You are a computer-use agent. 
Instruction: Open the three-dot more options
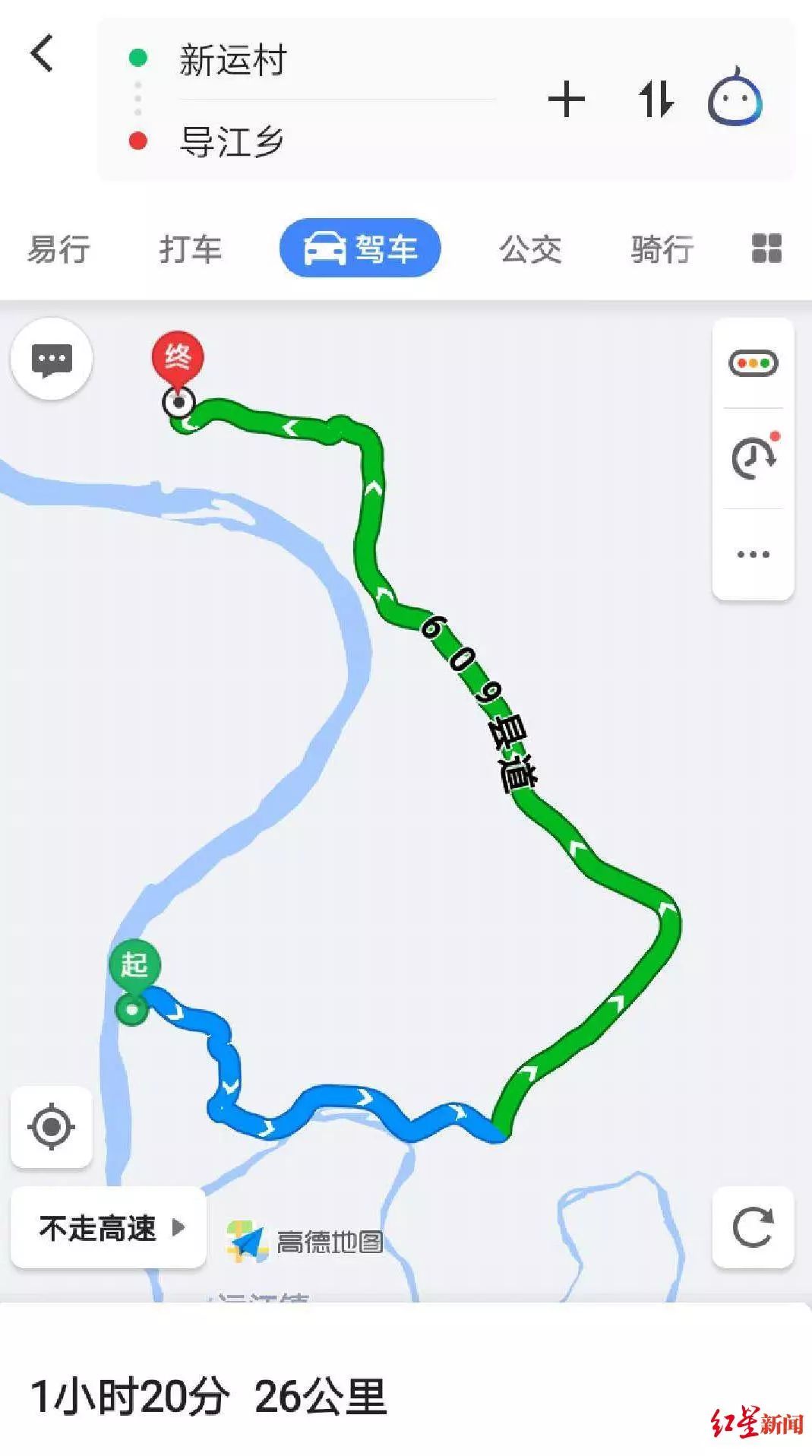[753, 554]
